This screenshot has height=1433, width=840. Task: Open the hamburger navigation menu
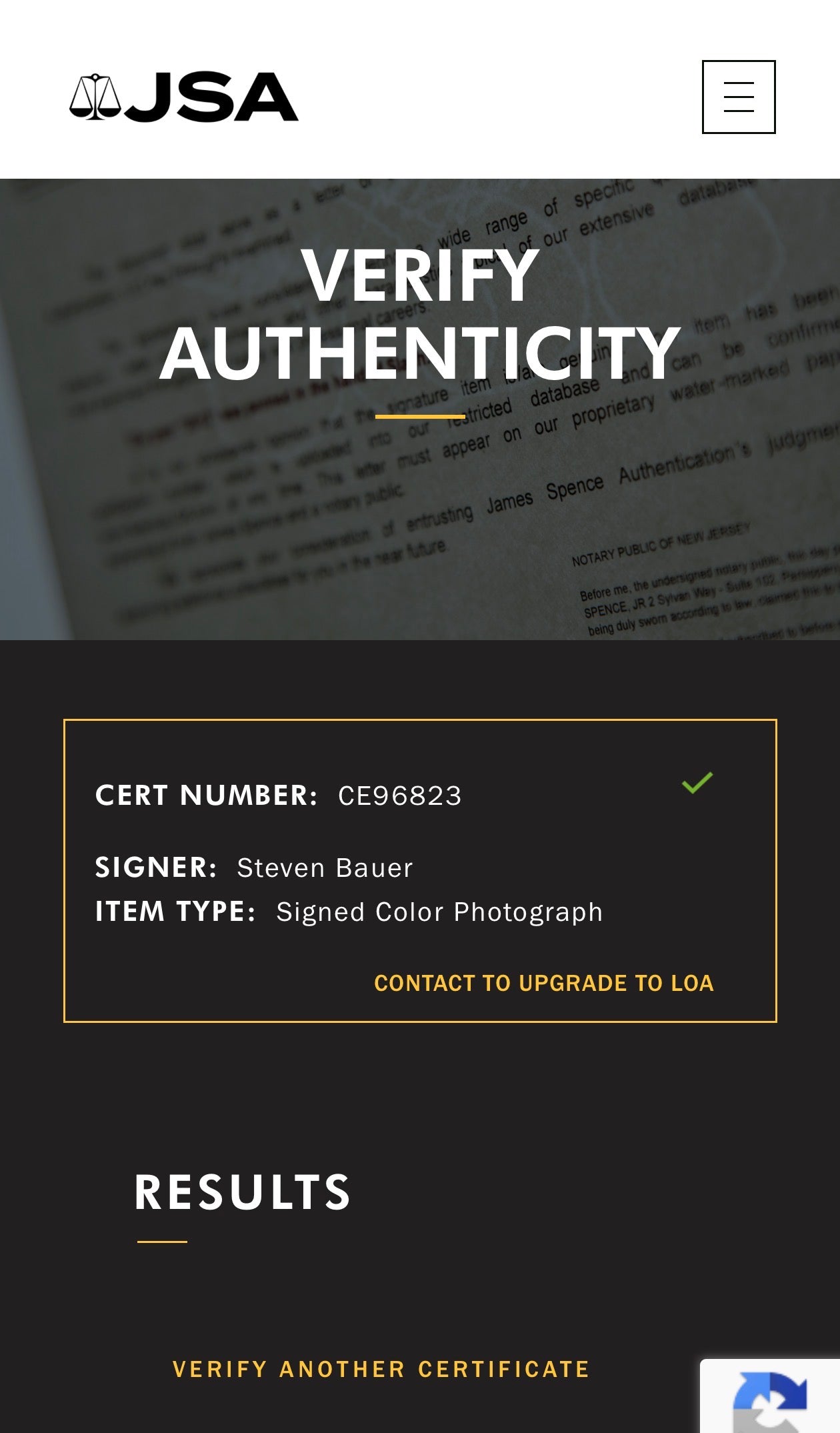tap(738, 97)
